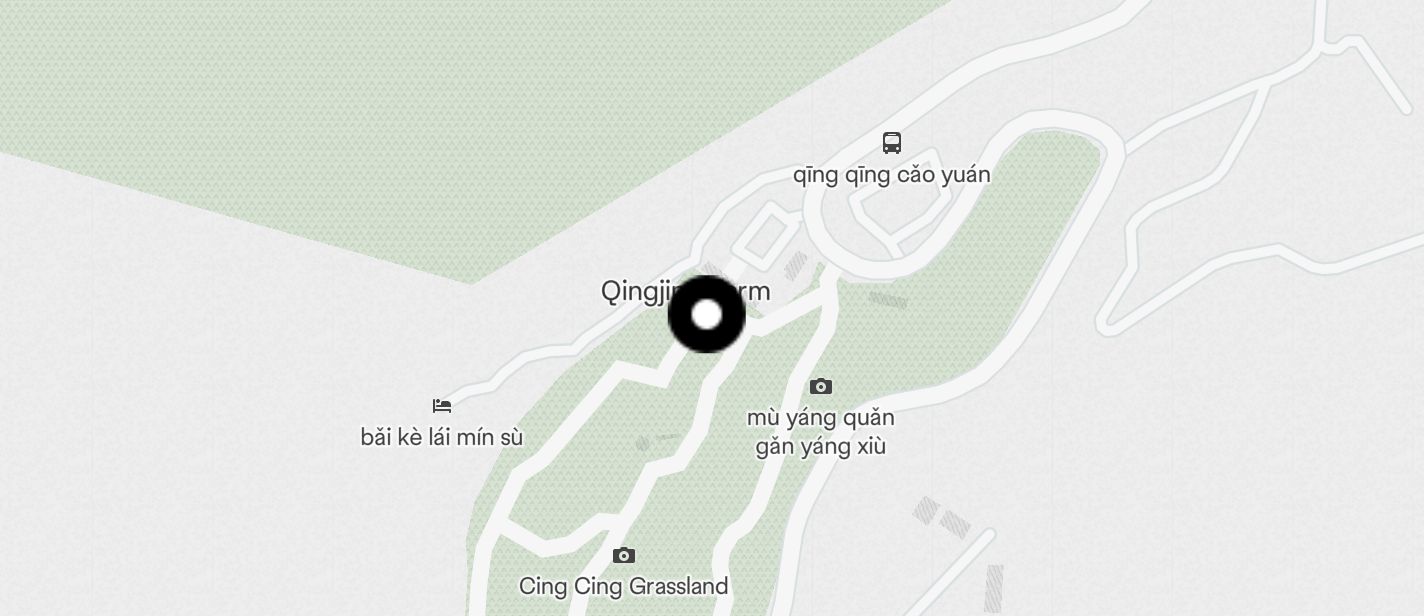
Task: Select the mù yáng quǎn gǎn yáng xiù attraction
Action: (x=821, y=387)
